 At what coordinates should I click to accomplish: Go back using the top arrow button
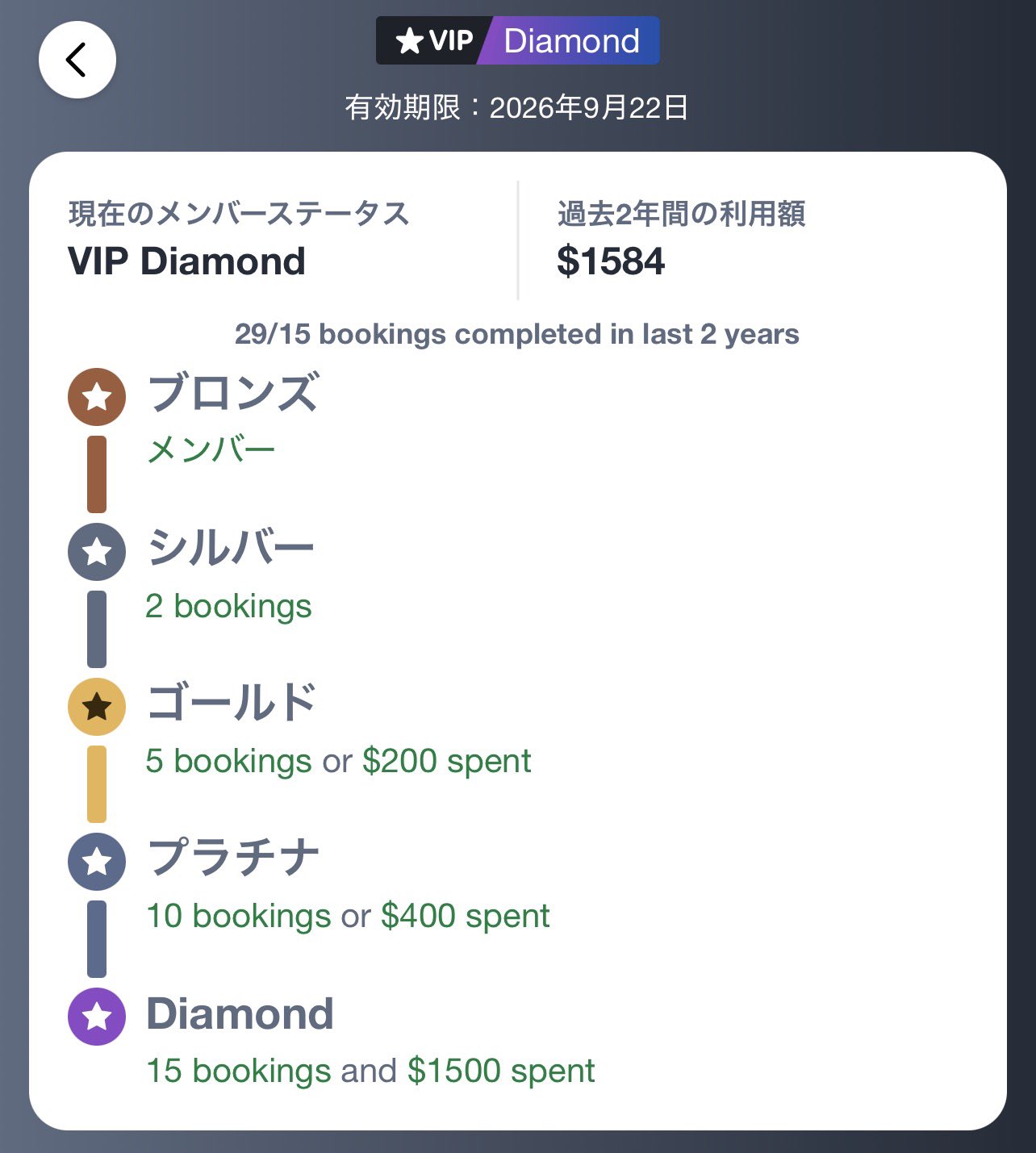click(x=77, y=61)
